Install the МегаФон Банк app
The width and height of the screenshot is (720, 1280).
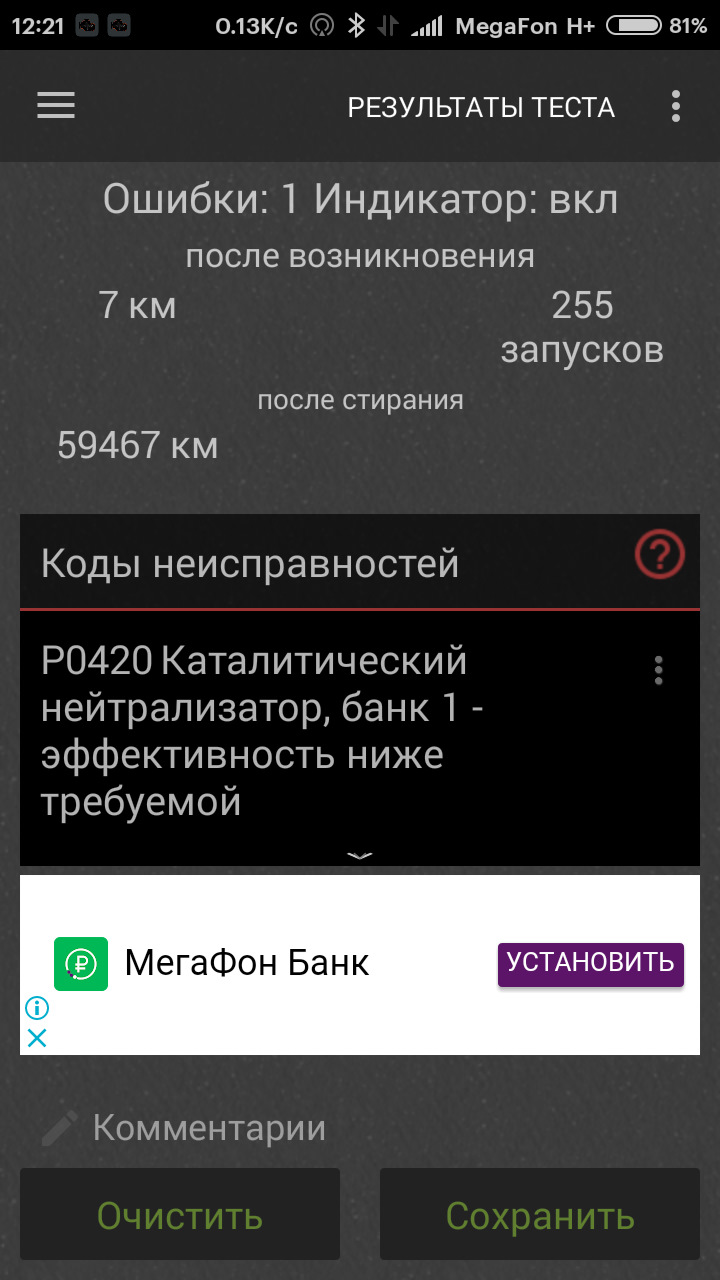point(590,964)
